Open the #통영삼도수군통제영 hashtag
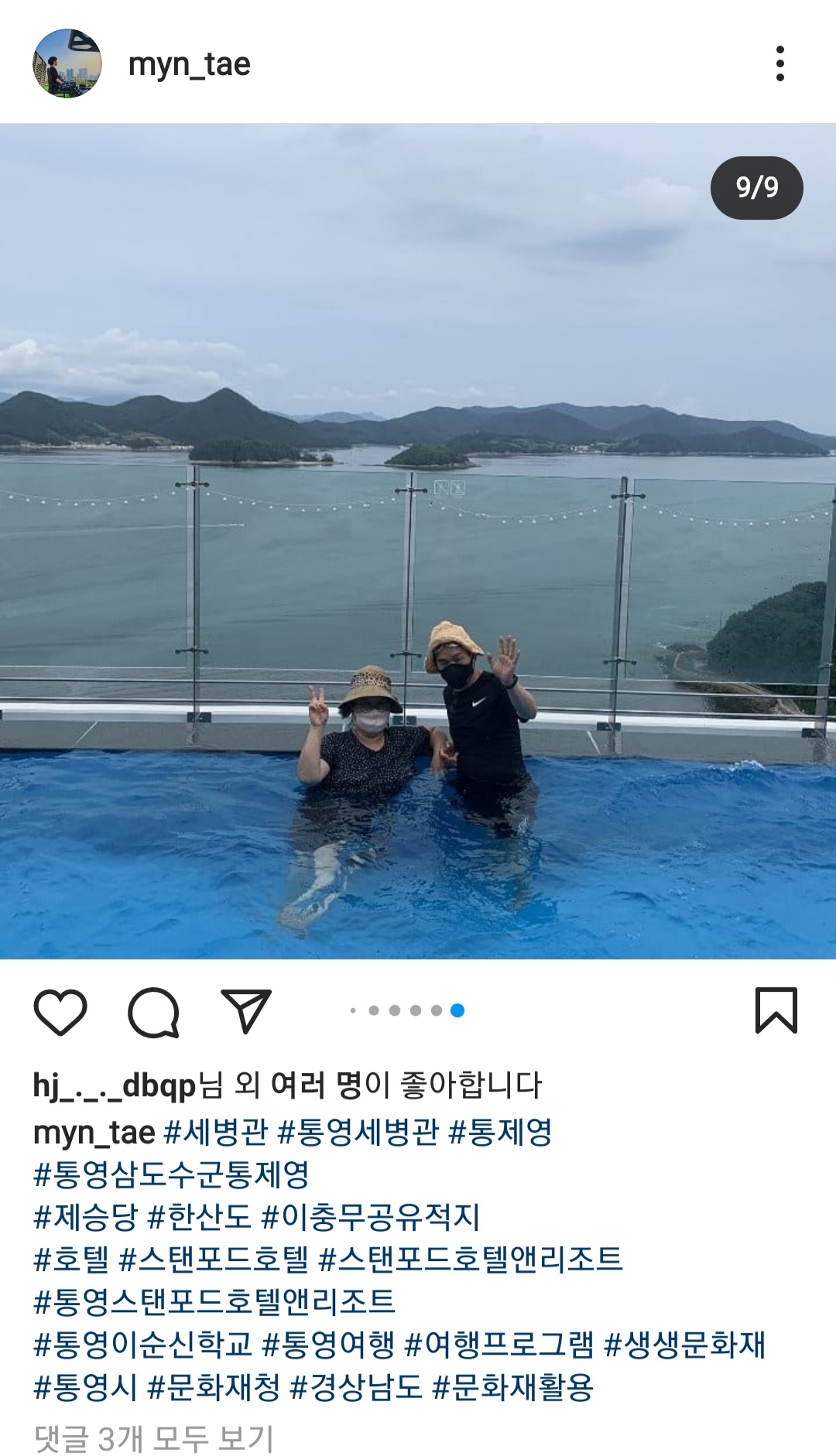836x1456 pixels. pyautogui.click(x=171, y=1174)
